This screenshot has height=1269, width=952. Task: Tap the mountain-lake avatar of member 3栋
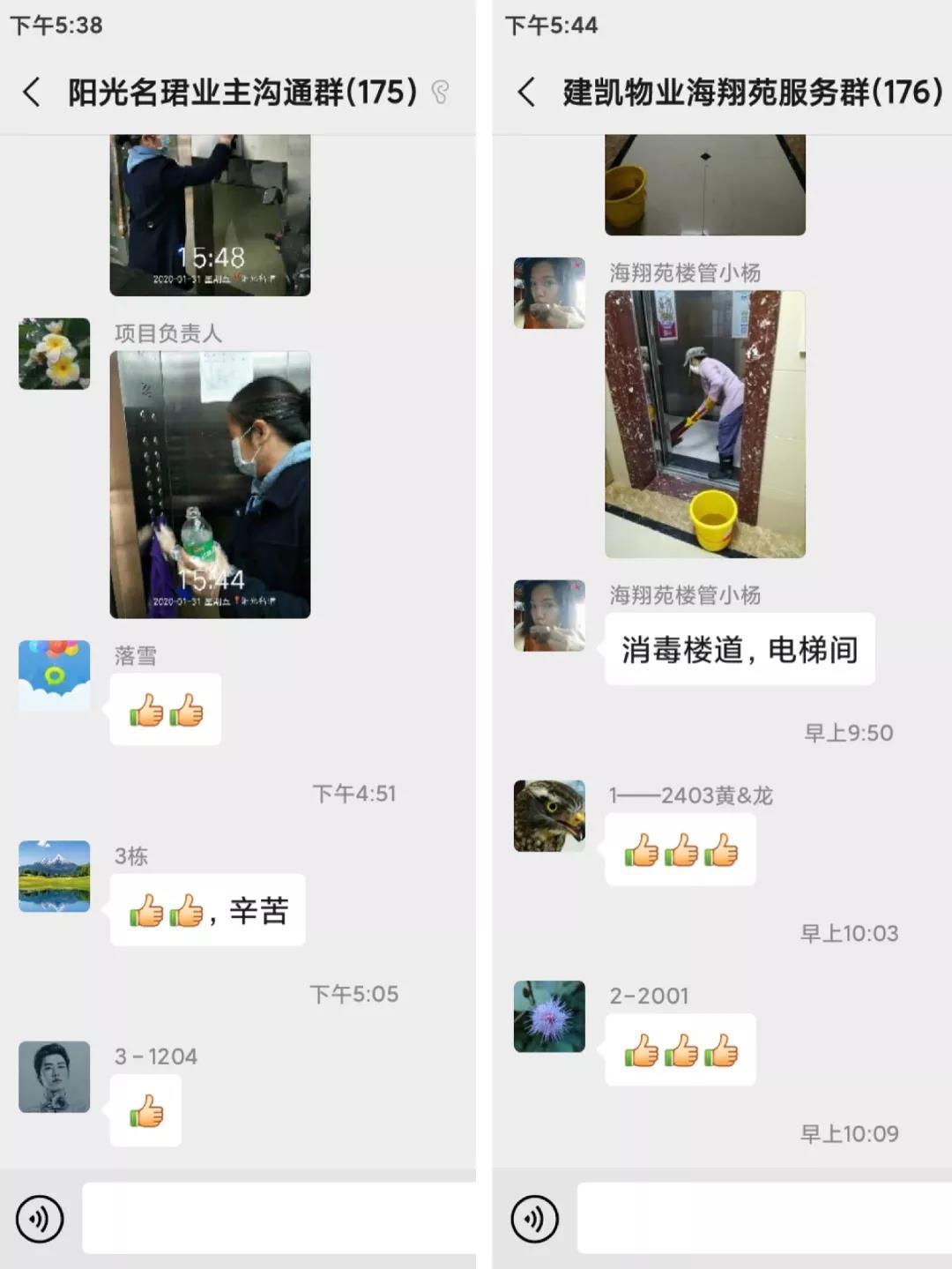(x=54, y=878)
